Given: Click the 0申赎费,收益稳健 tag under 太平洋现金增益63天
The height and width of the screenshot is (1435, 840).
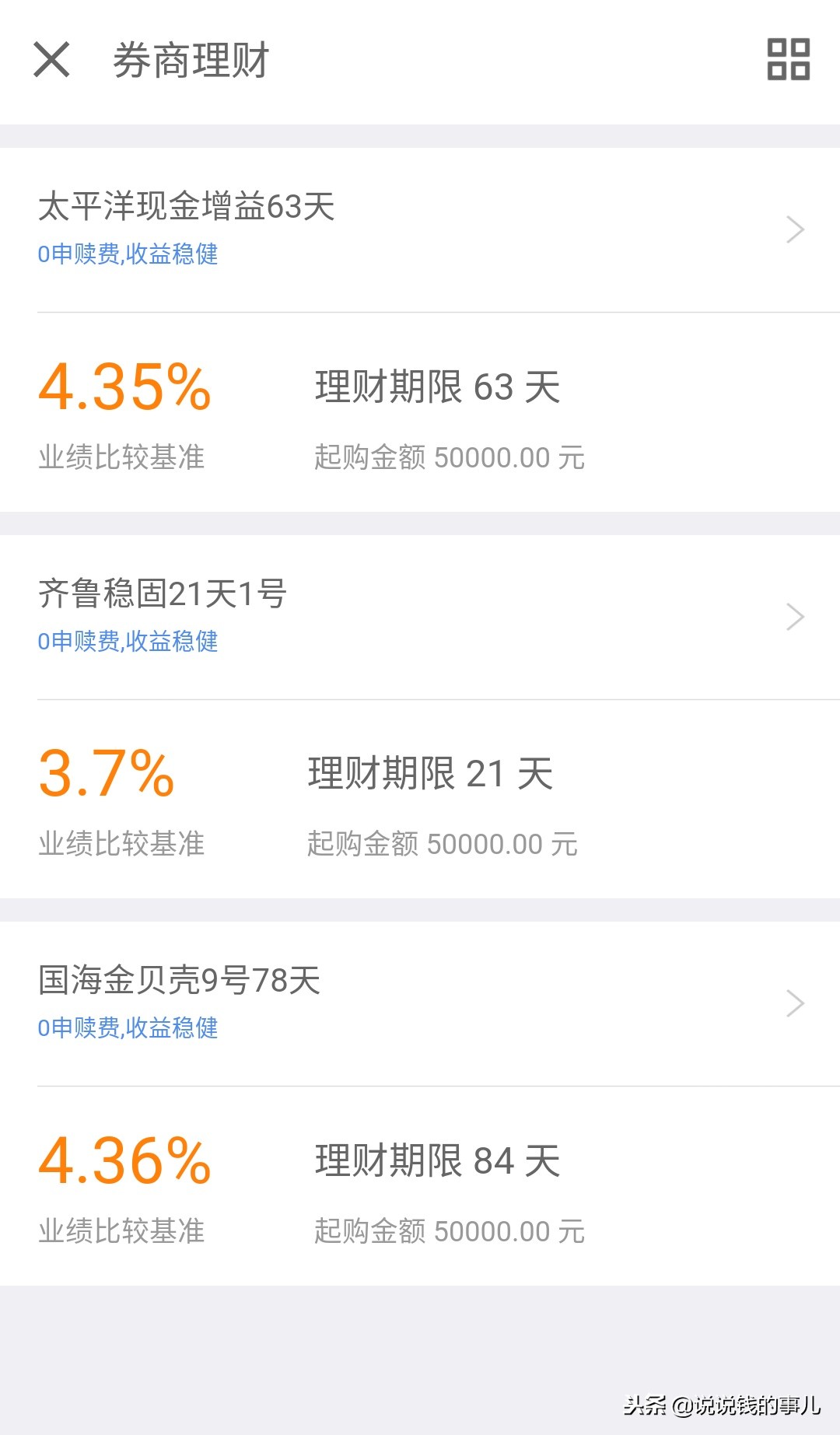Looking at the screenshot, I should 129,254.
